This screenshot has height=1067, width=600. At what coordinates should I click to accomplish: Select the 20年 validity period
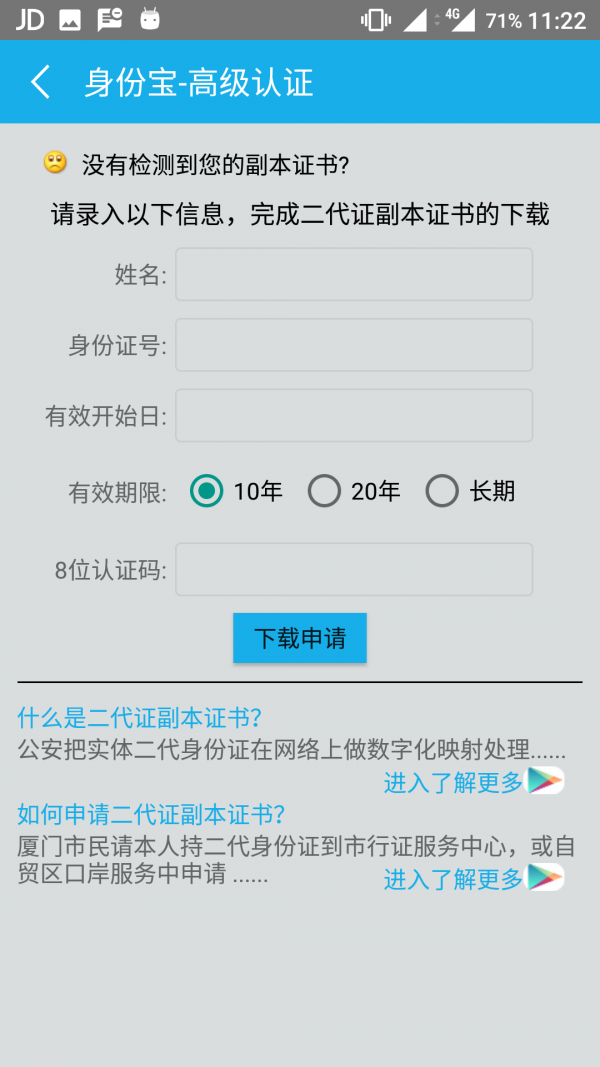pos(354,491)
